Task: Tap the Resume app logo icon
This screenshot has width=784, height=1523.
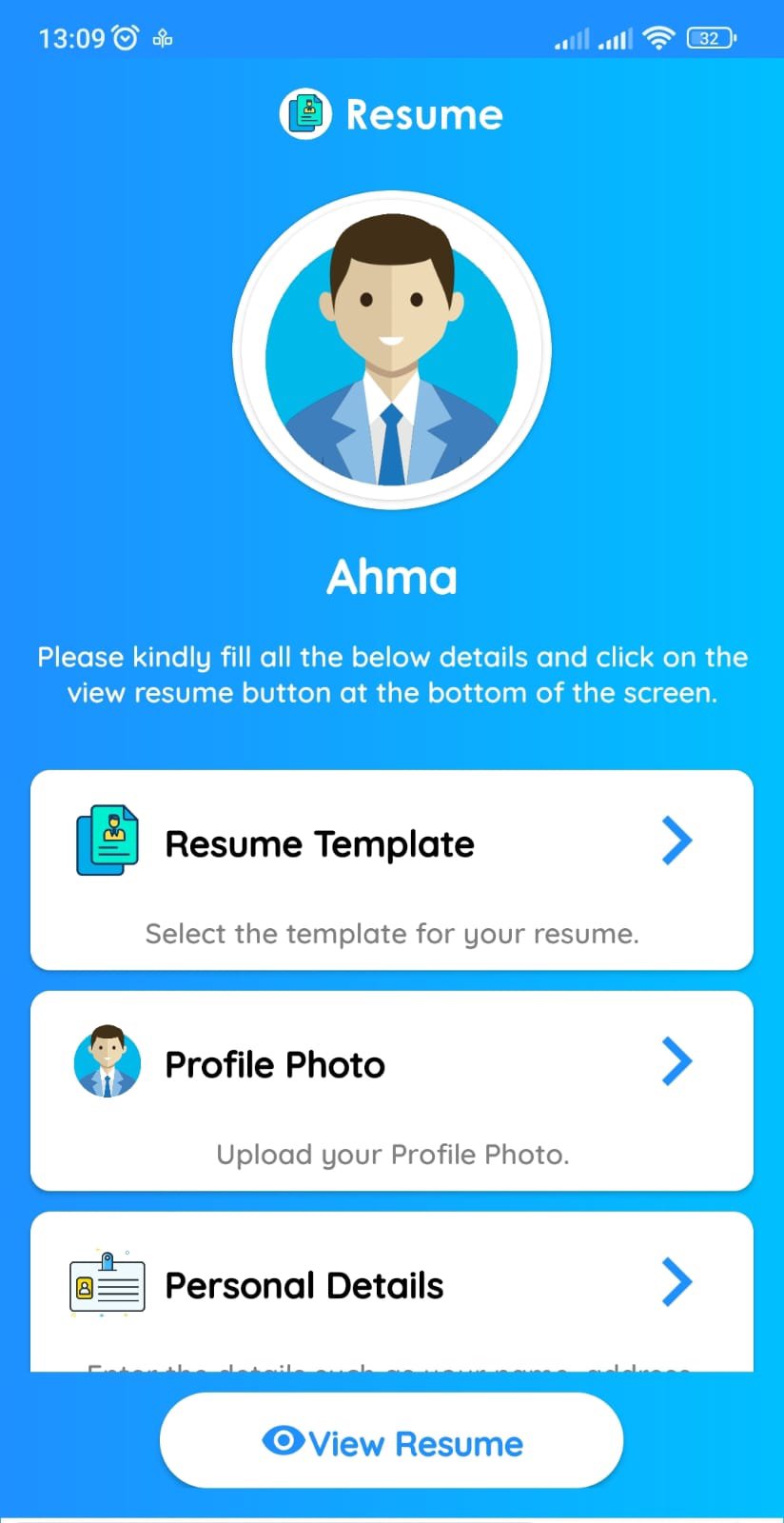Action: pyautogui.click(x=304, y=113)
